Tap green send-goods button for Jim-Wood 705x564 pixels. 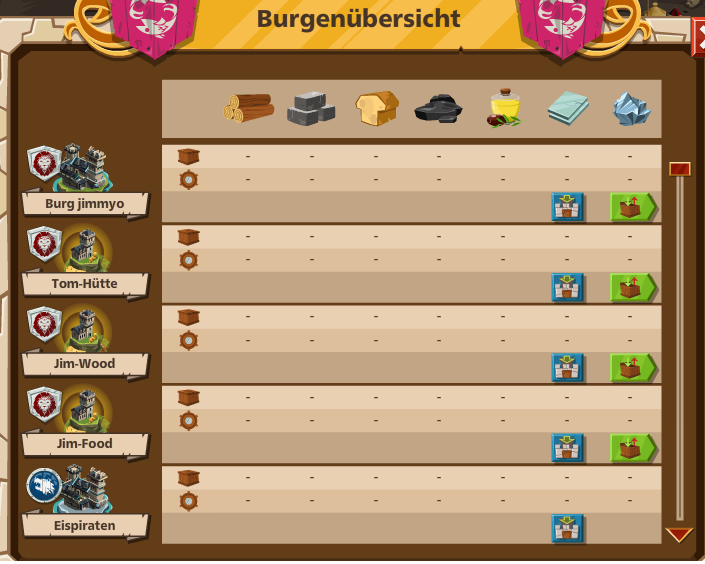click(633, 368)
